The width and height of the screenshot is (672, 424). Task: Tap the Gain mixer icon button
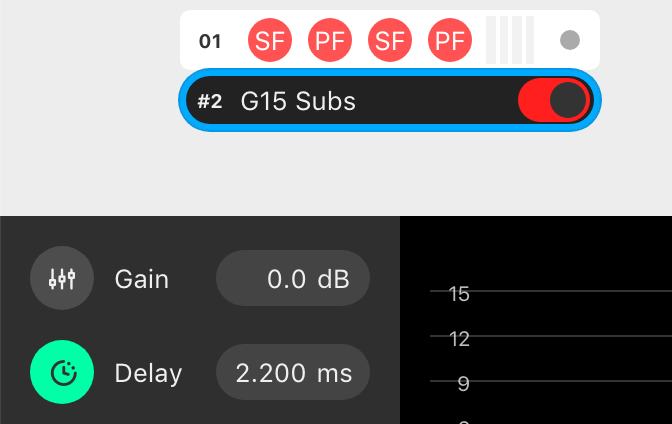62,279
